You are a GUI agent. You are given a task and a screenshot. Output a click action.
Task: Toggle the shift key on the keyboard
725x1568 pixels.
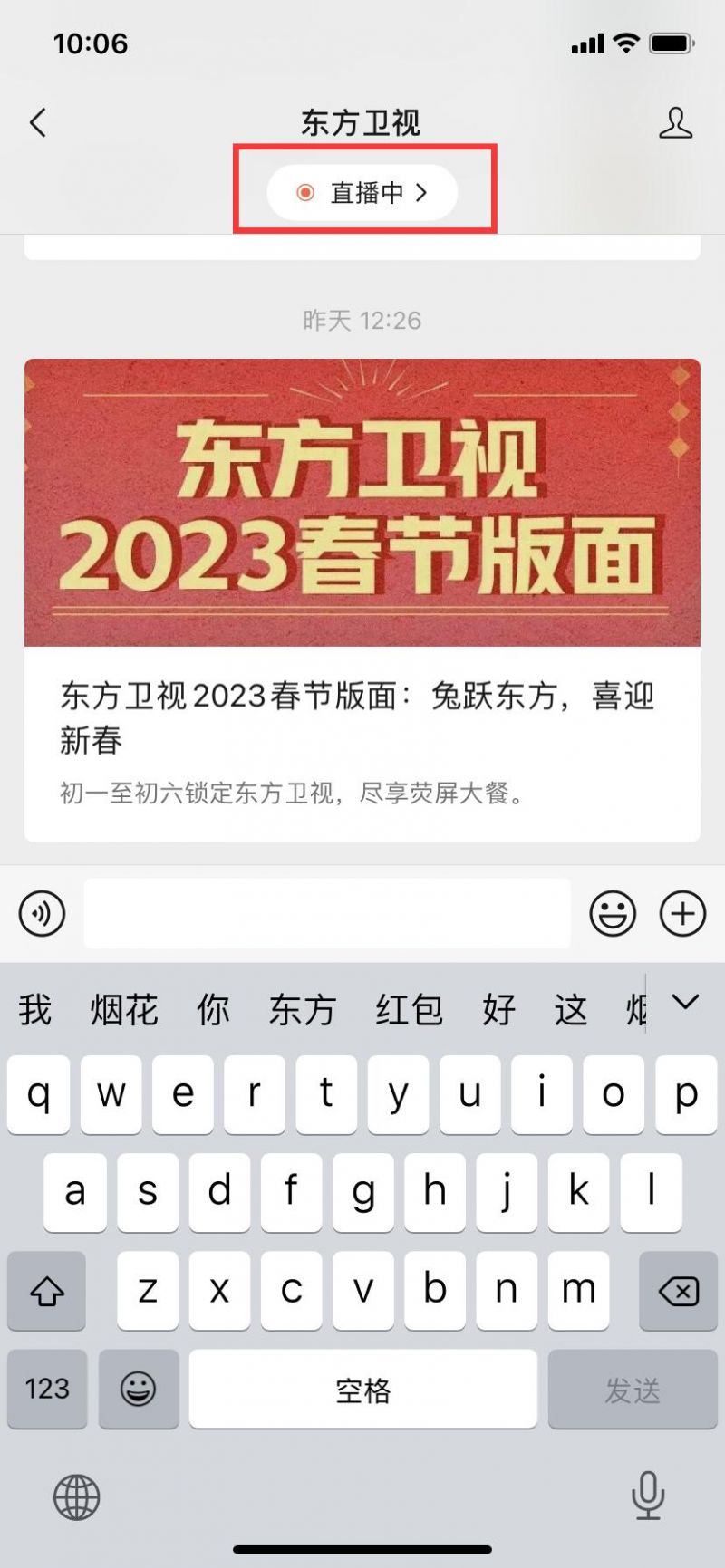(x=46, y=1292)
